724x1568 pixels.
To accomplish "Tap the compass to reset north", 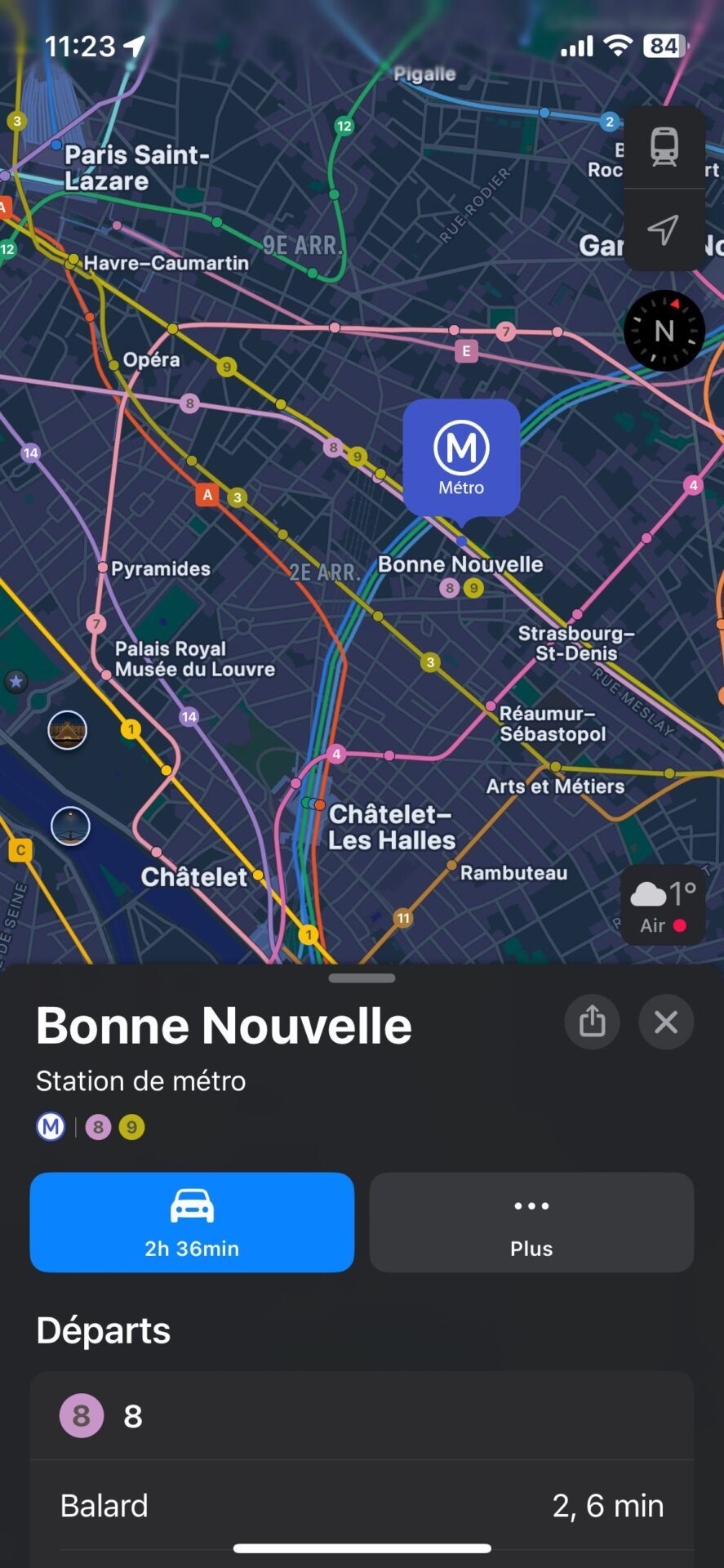I will tap(664, 331).
